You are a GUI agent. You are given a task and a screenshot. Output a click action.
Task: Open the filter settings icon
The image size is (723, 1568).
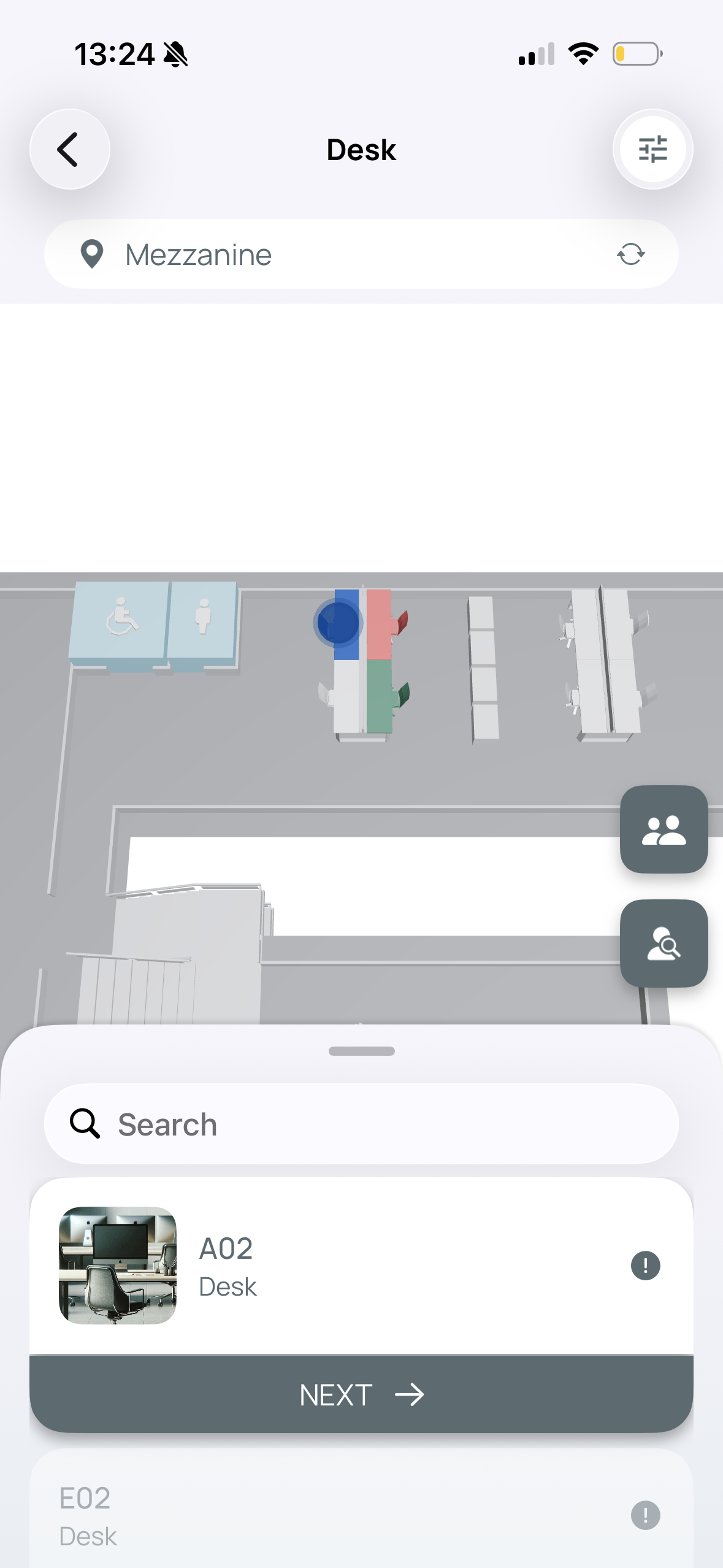coord(652,149)
